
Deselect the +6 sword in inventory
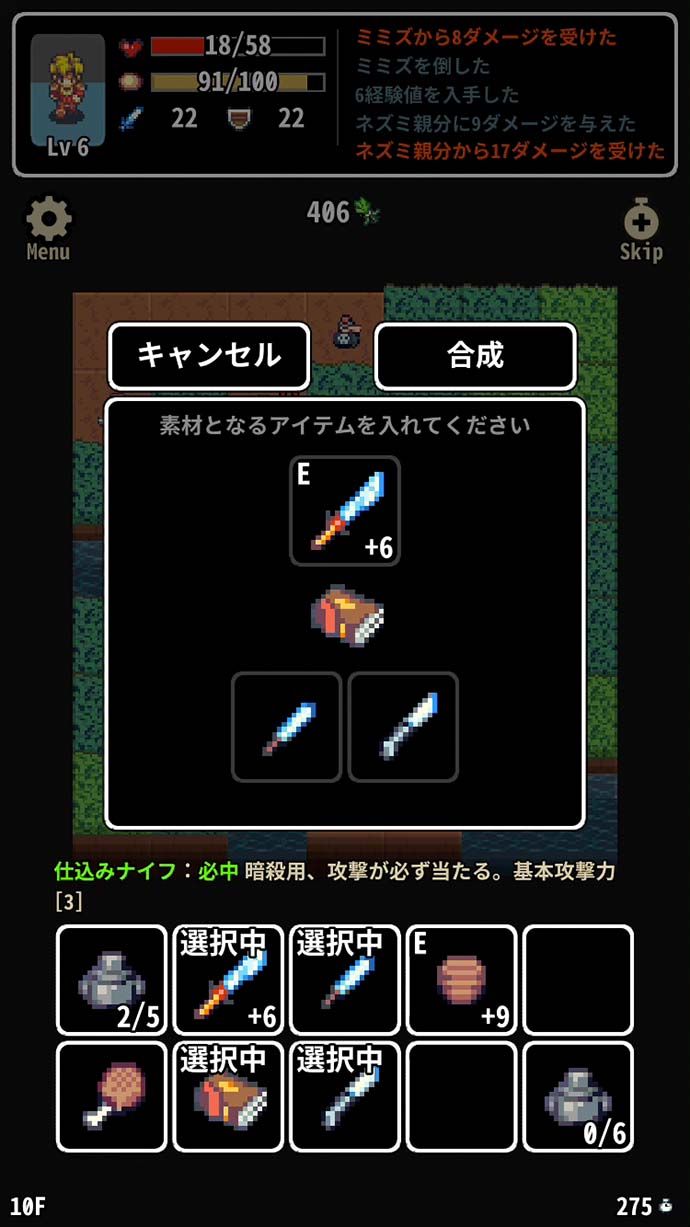point(228,979)
